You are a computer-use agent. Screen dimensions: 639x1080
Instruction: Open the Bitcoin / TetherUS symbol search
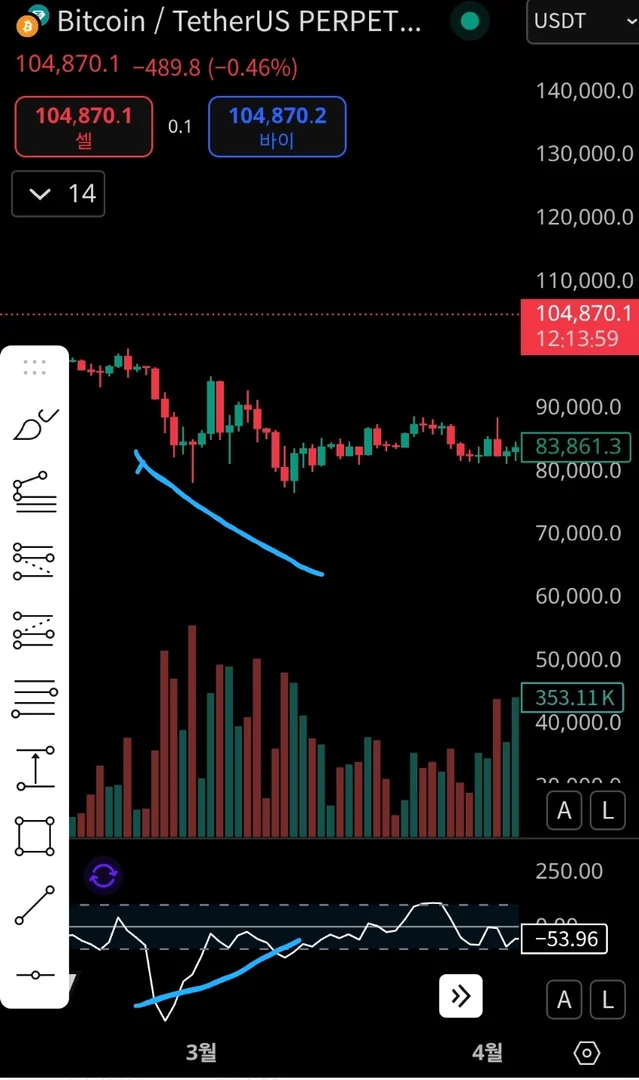tap(238, 21)
